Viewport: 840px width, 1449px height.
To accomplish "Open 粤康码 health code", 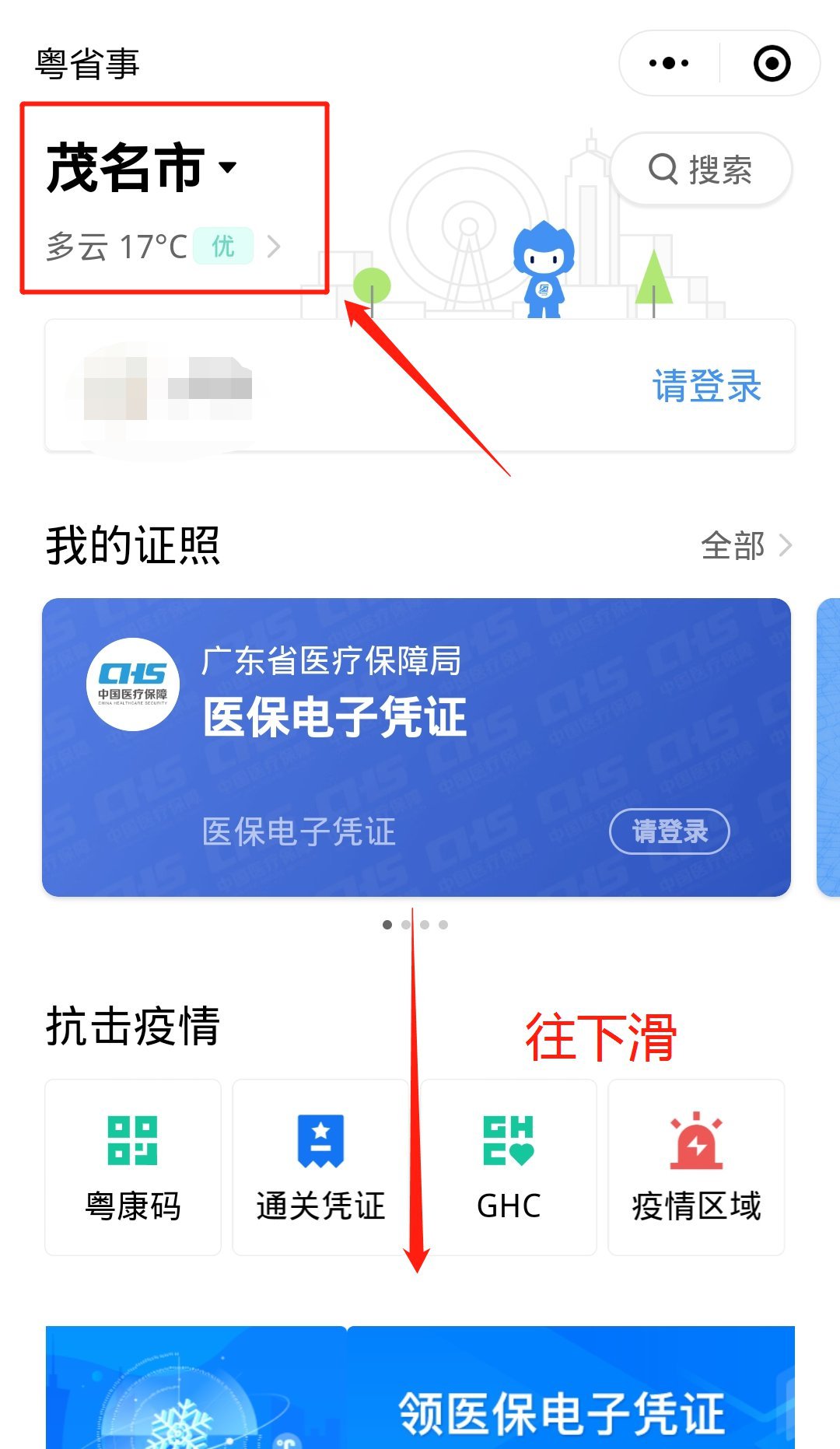I will click(x=133, y=1167).
